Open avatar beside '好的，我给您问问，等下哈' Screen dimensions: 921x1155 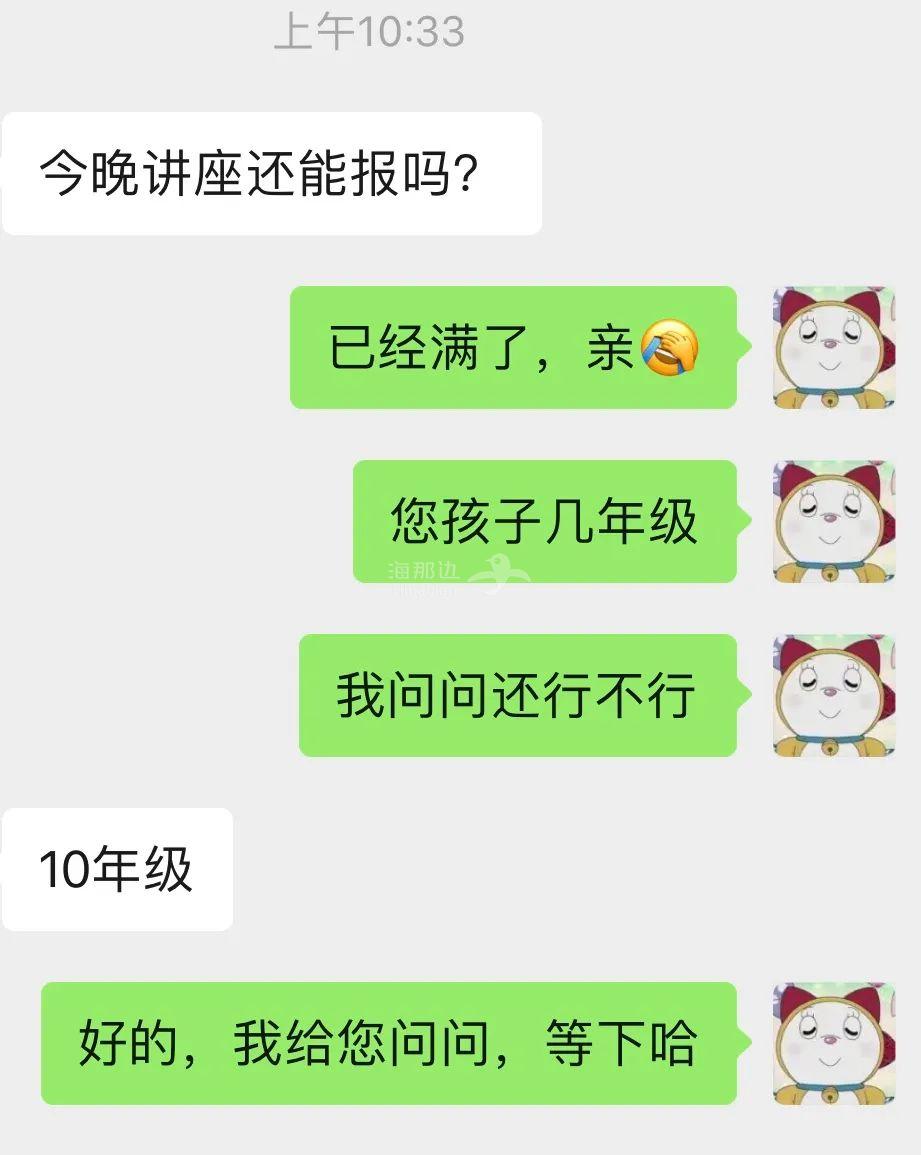(x=833, y=1043)
